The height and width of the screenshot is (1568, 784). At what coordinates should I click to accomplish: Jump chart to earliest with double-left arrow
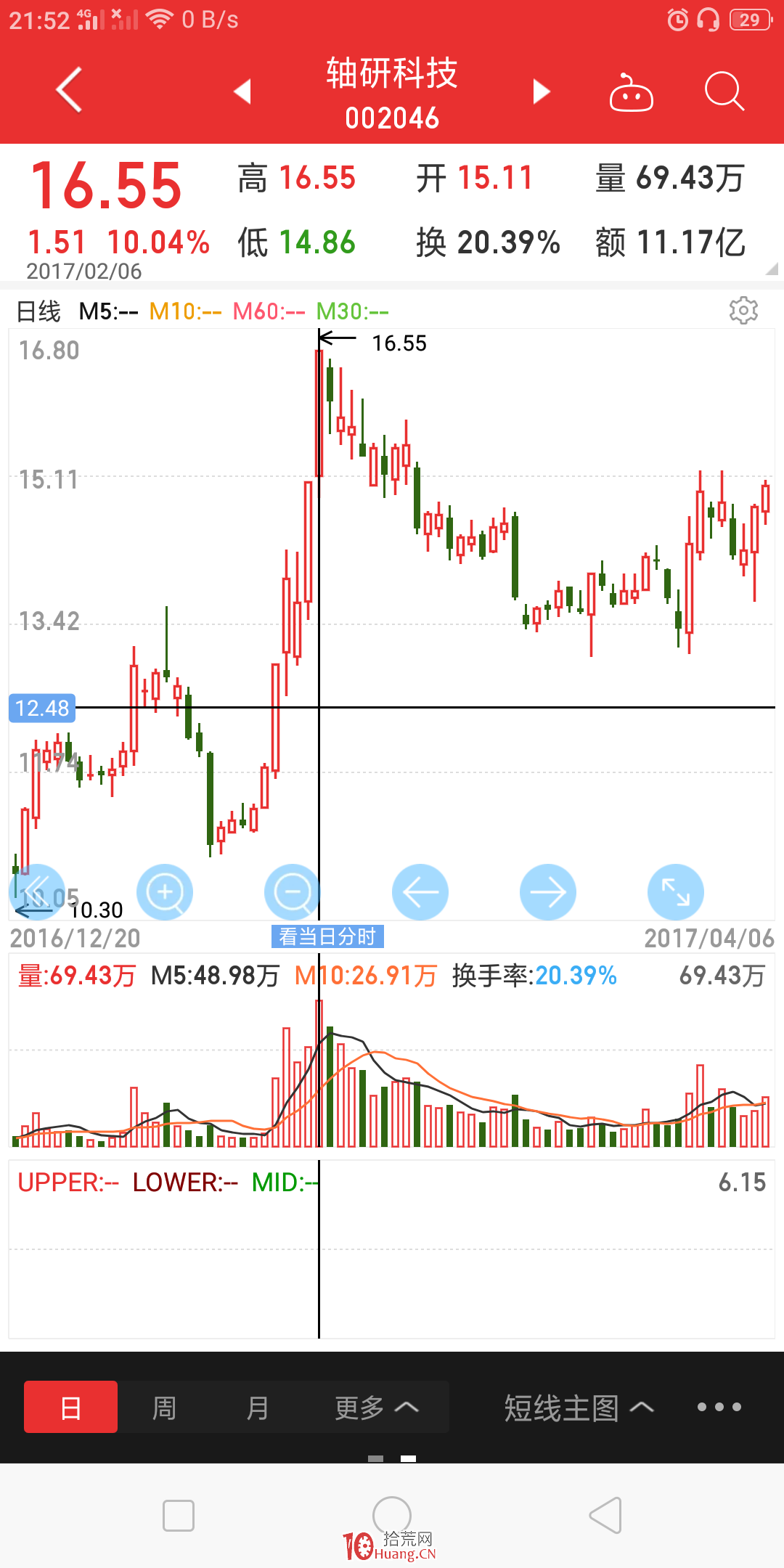click(37, 892)
